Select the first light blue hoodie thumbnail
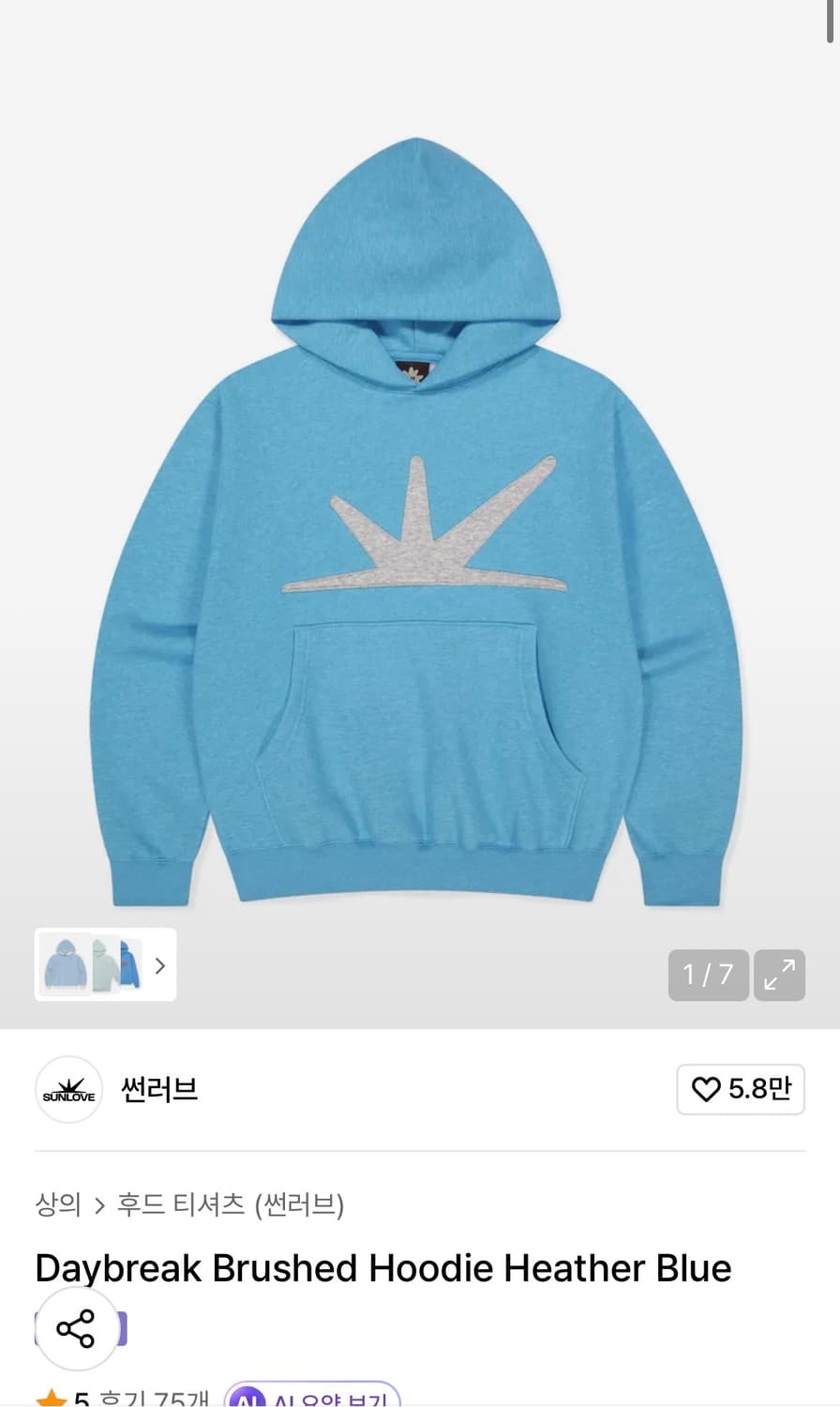The width and height of the screenshot is (840, 1407). pyautogui.click(x=64, y=965)
